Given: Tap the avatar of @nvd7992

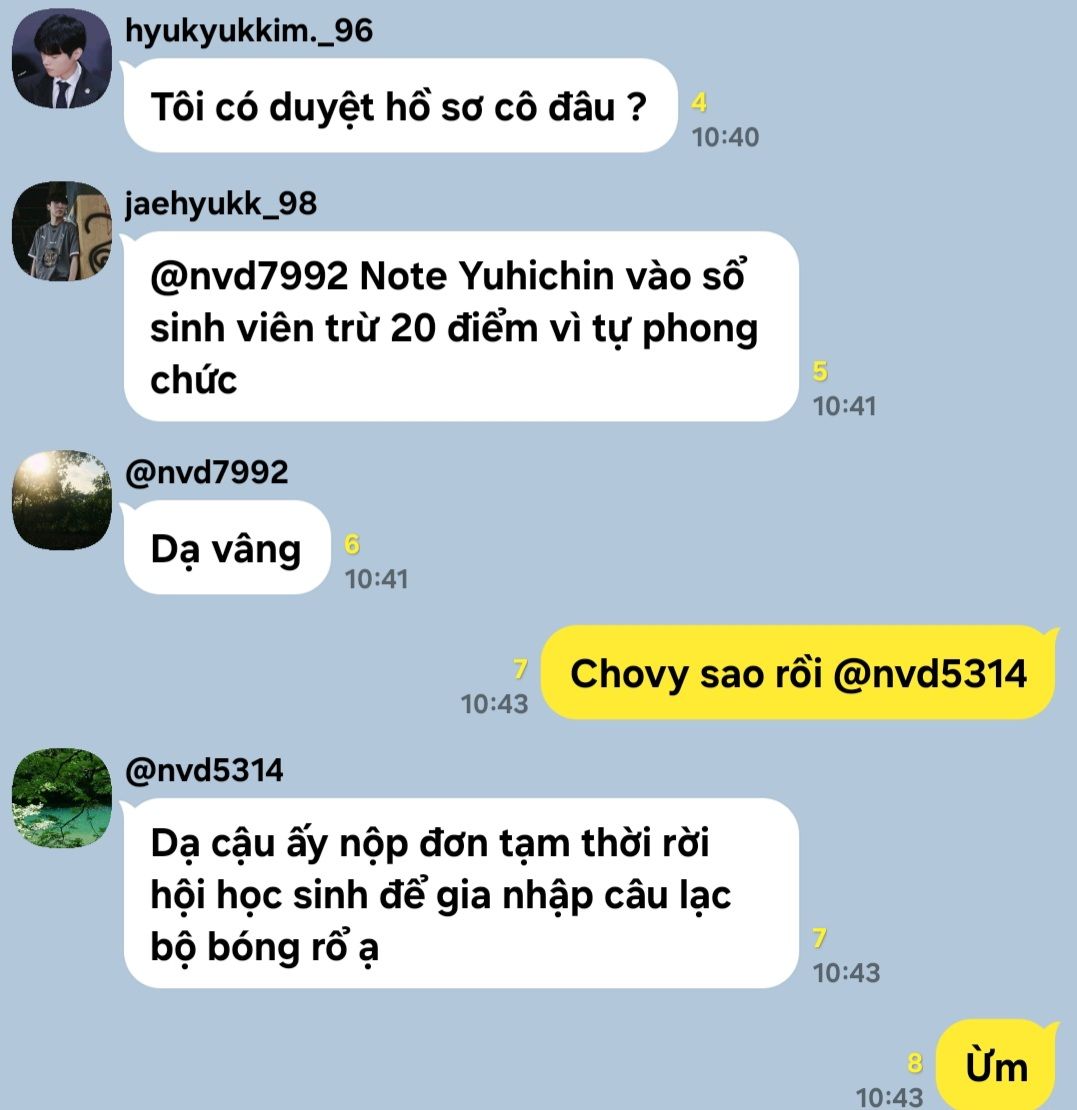Looking at the screenshot, I should pos(60,500).
